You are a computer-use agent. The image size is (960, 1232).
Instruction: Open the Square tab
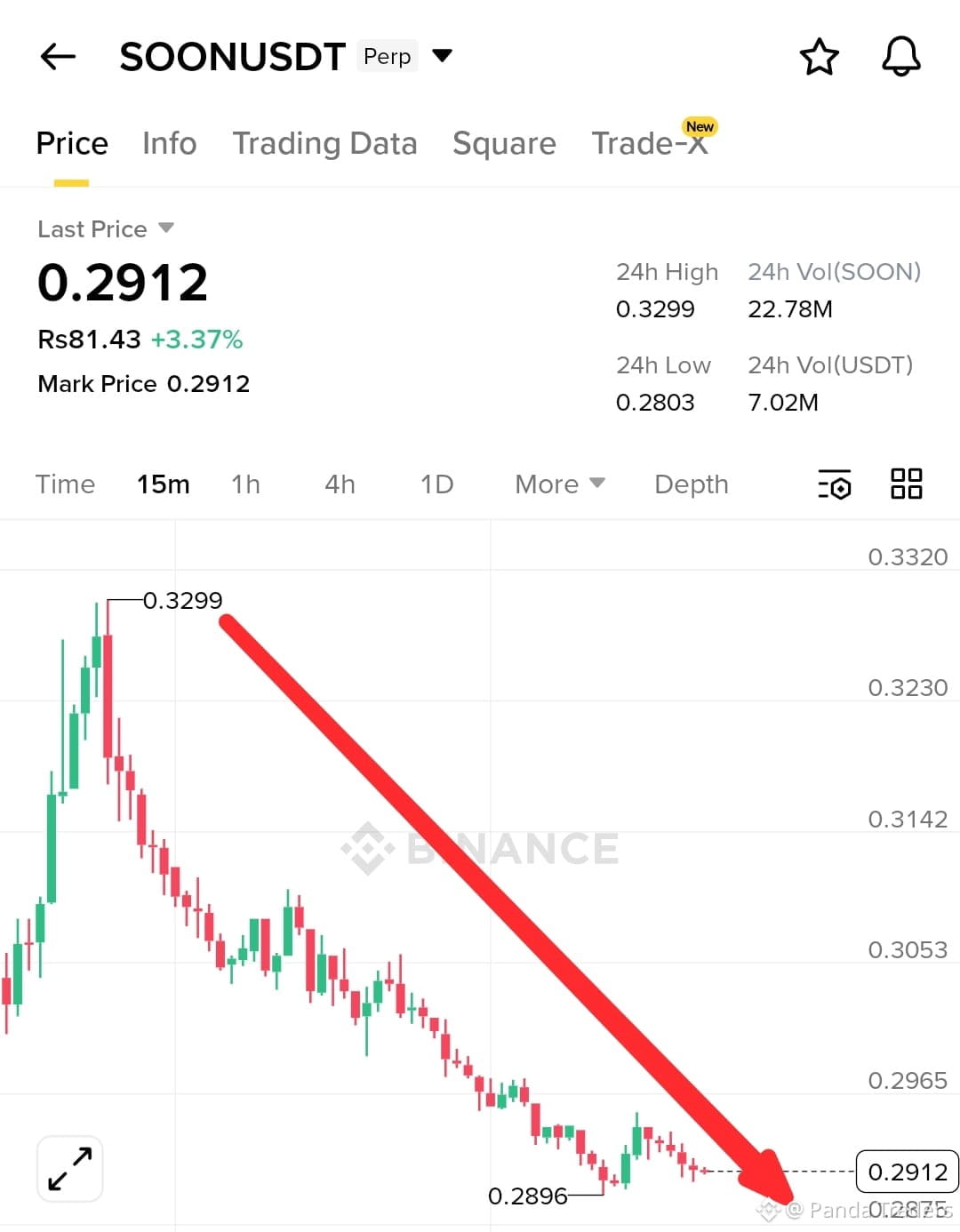[x=504, y=143]
